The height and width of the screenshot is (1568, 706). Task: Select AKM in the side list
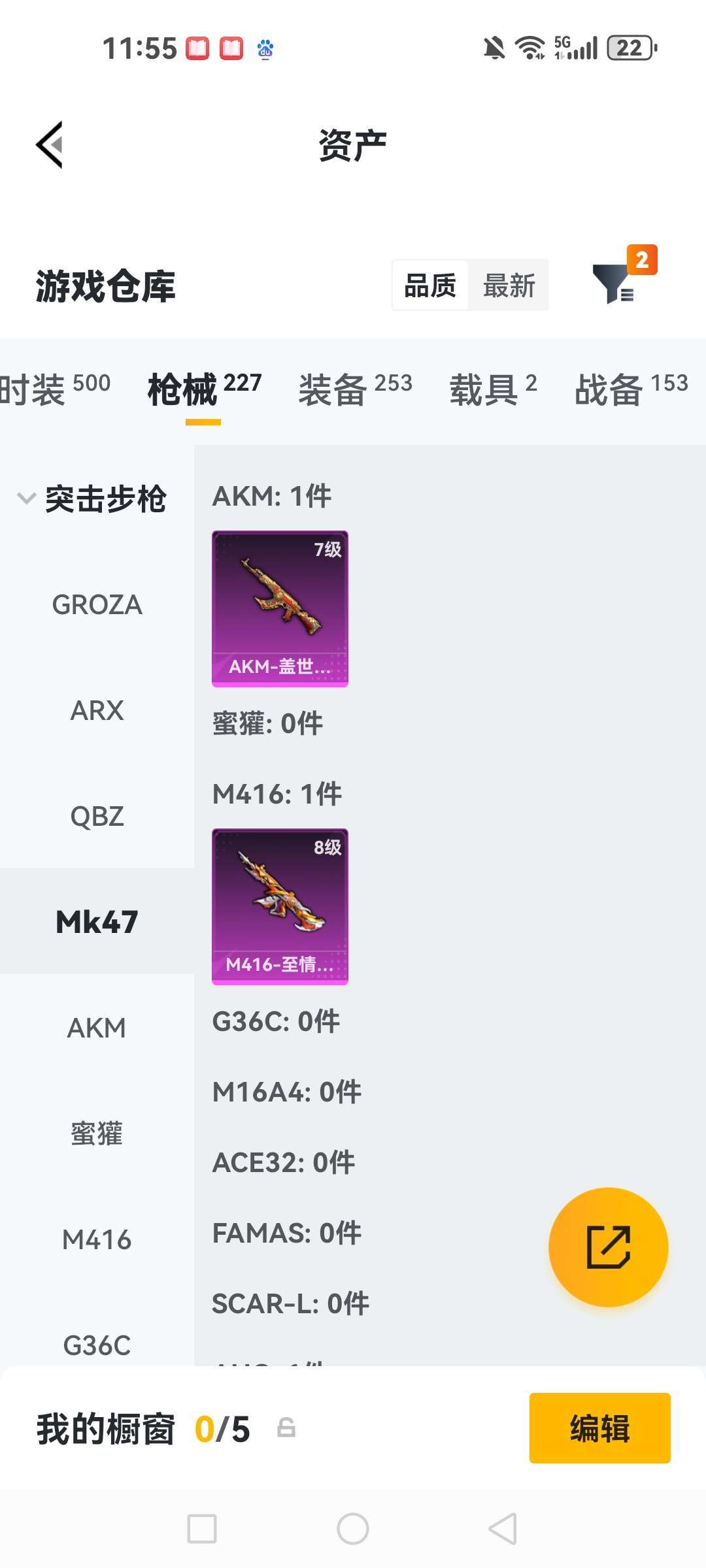97,1028
